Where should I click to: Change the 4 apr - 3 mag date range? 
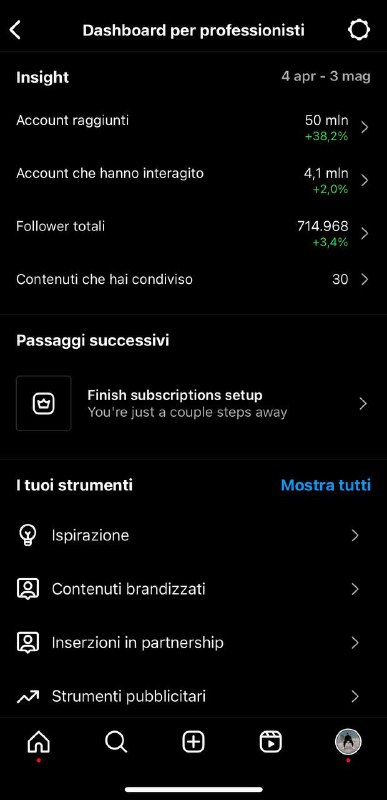click(326, 77)
